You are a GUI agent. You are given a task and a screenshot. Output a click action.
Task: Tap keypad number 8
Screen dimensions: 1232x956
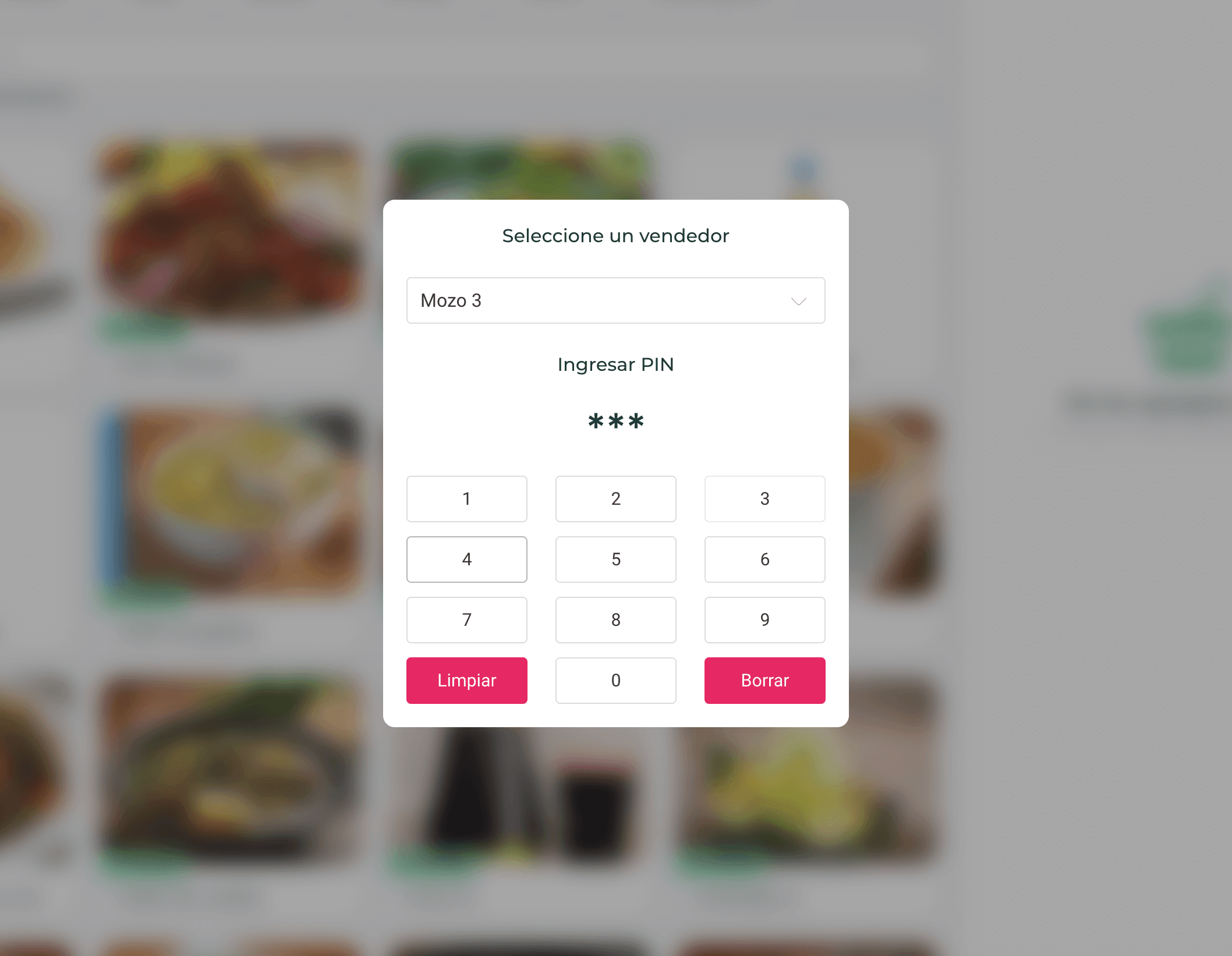(615, 620)
